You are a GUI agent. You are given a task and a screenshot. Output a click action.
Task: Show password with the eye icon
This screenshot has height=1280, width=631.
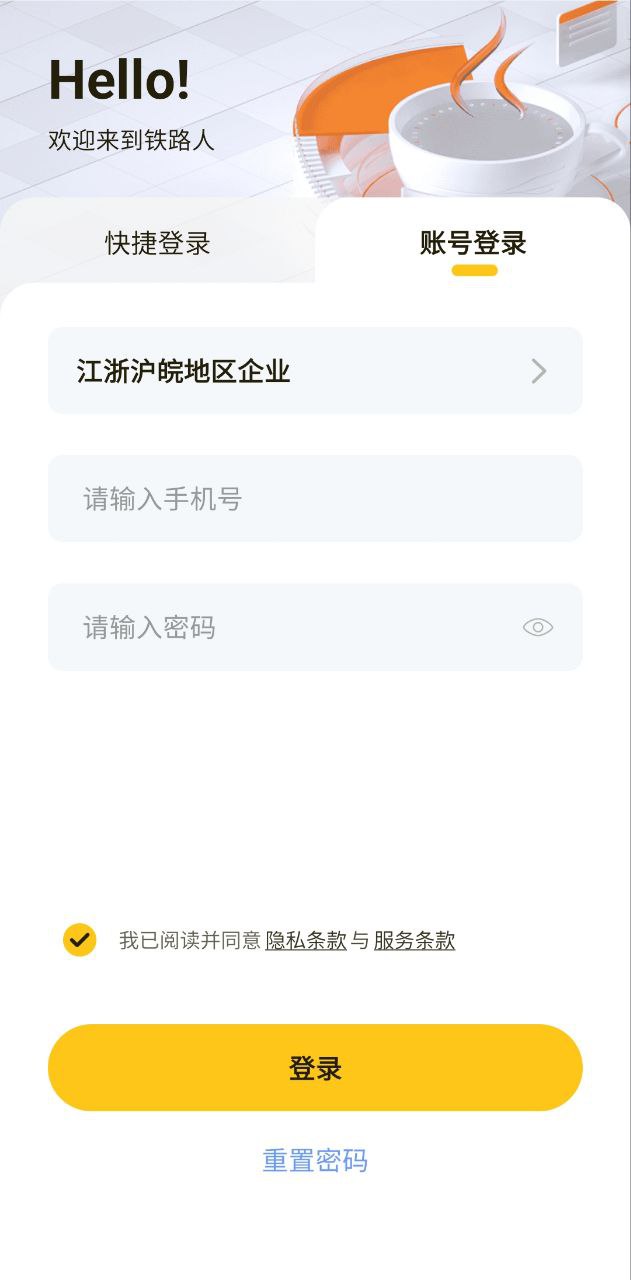(538, 627)
